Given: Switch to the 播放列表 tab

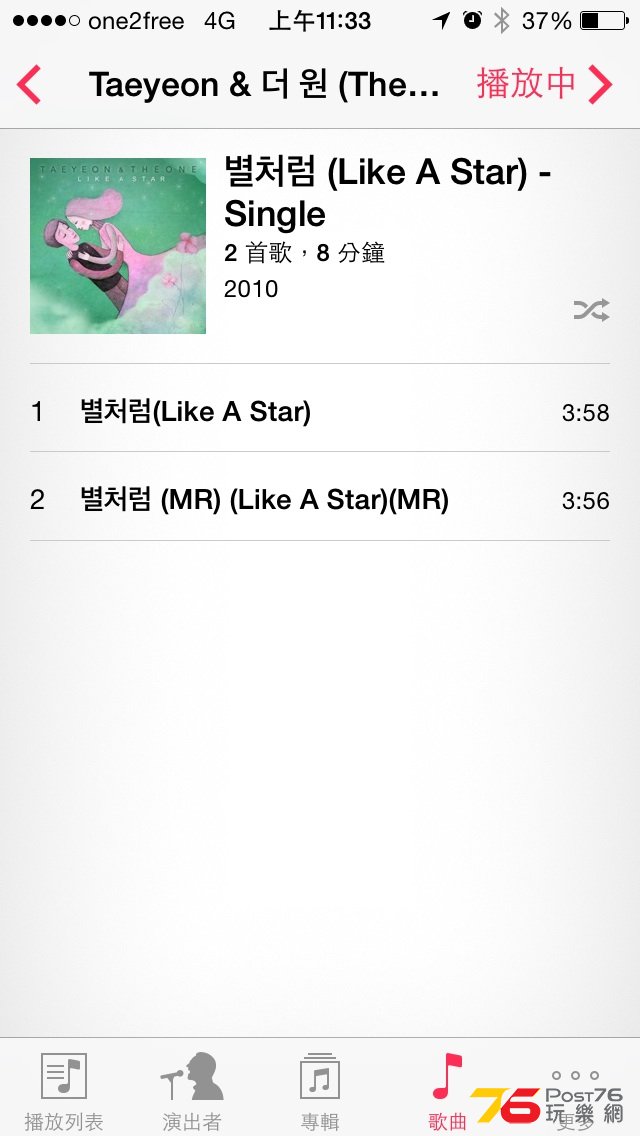Looking at the screenshot, I should (64, 1090).
